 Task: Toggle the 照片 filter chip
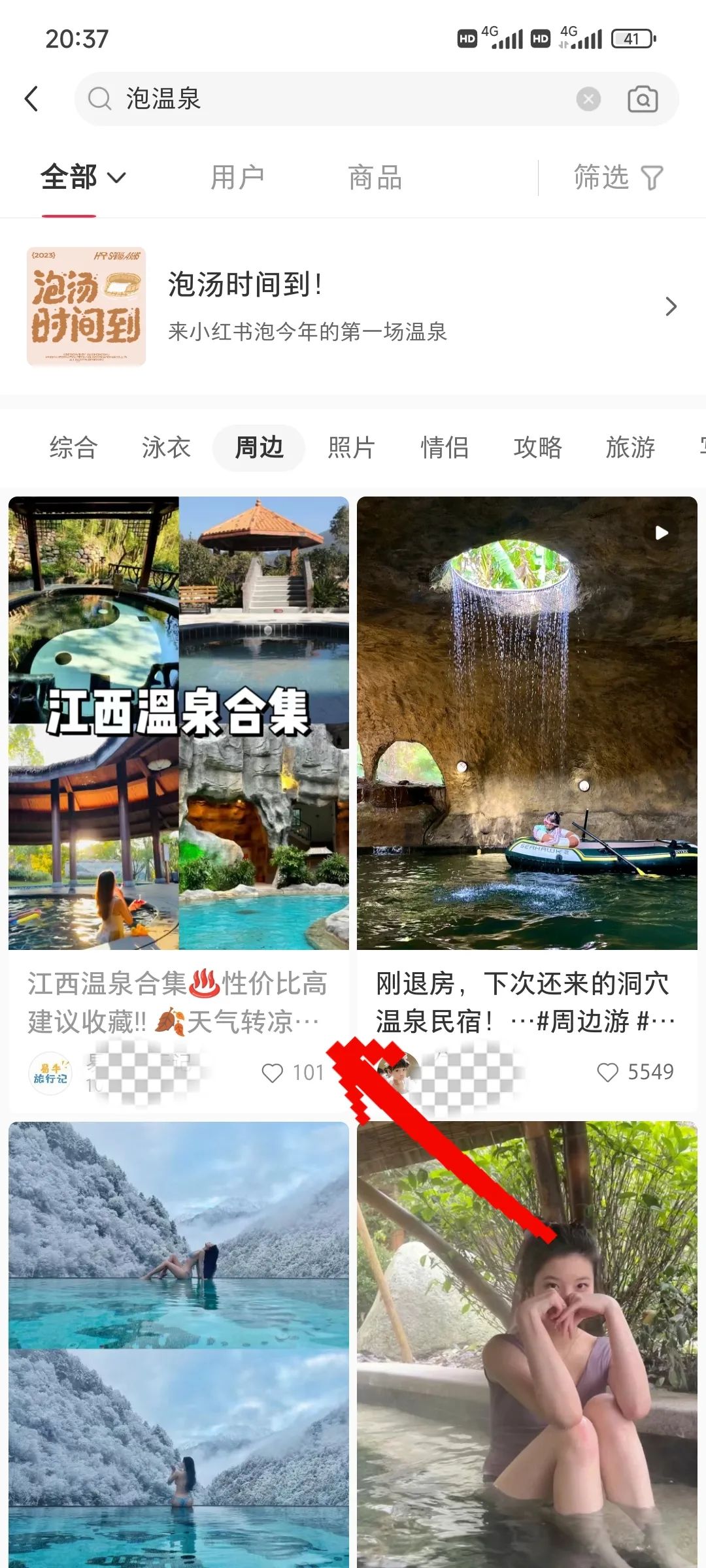[350, 448]
